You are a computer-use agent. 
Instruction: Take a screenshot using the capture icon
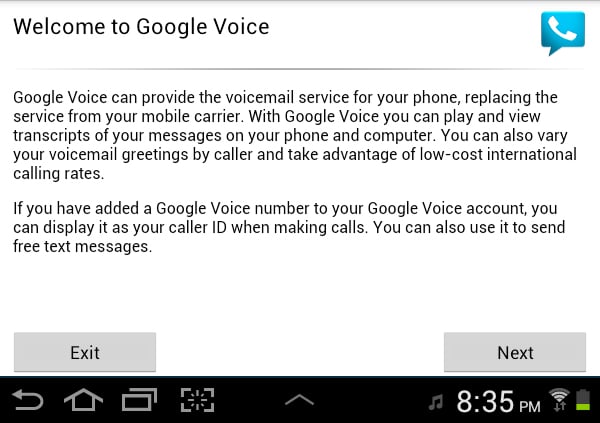coord(197,401)
